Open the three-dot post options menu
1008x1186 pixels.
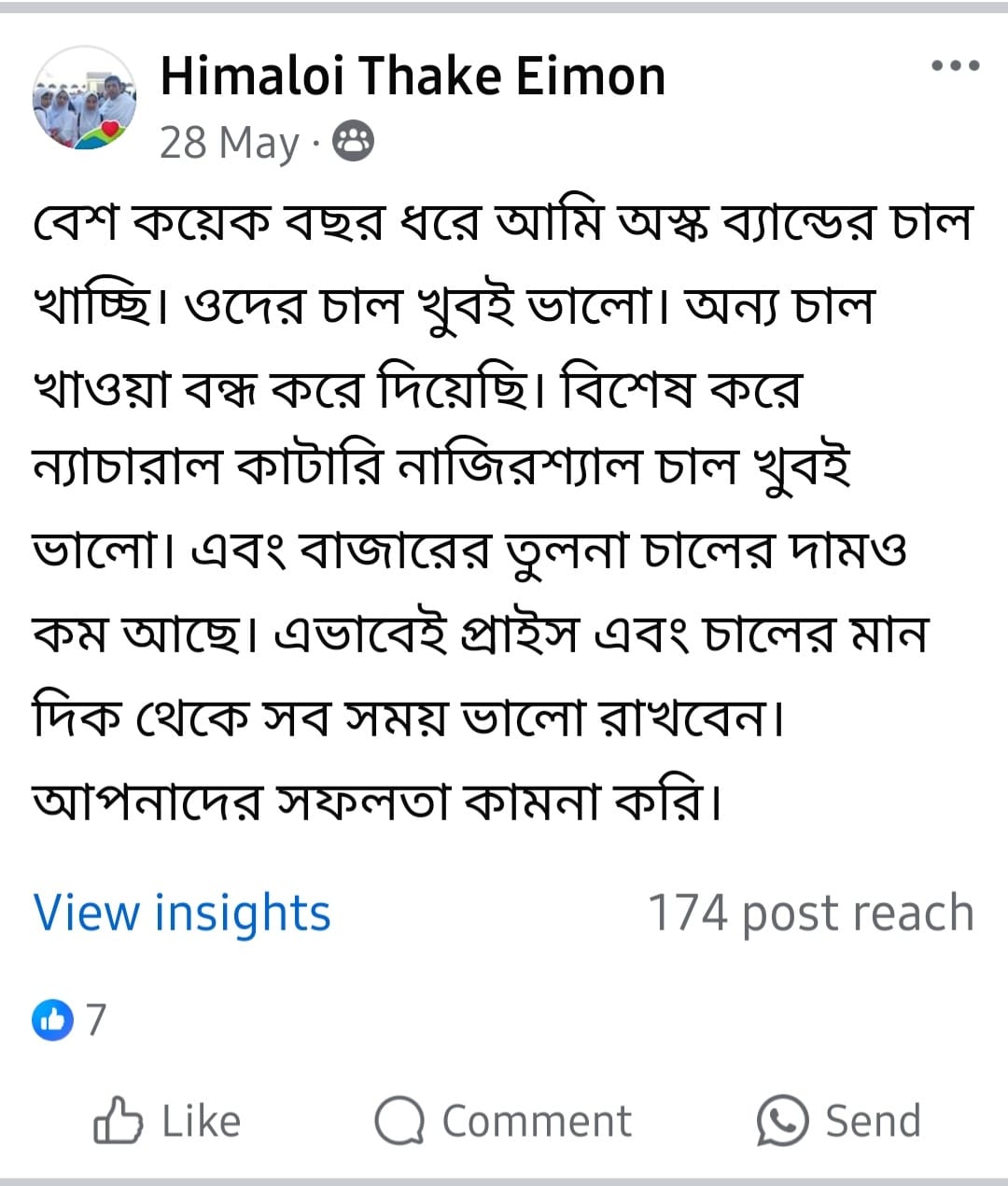tap(955, 66)
